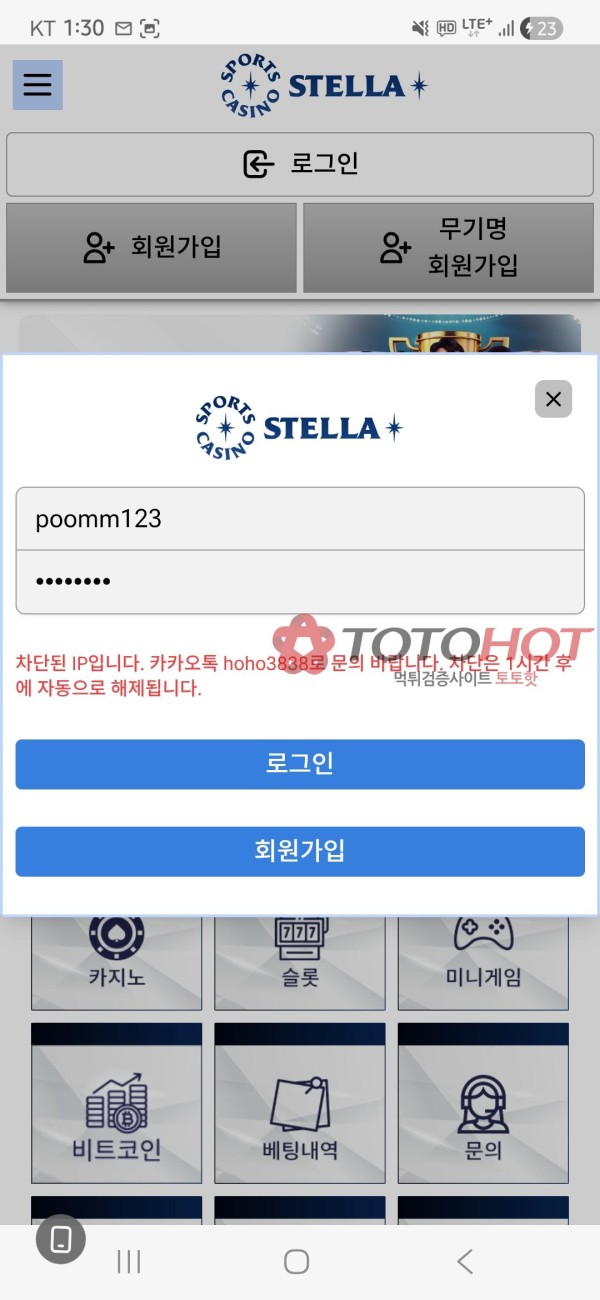Select 무기명 회원가입
600x1300 pixels.
click(x=450, y=248)
